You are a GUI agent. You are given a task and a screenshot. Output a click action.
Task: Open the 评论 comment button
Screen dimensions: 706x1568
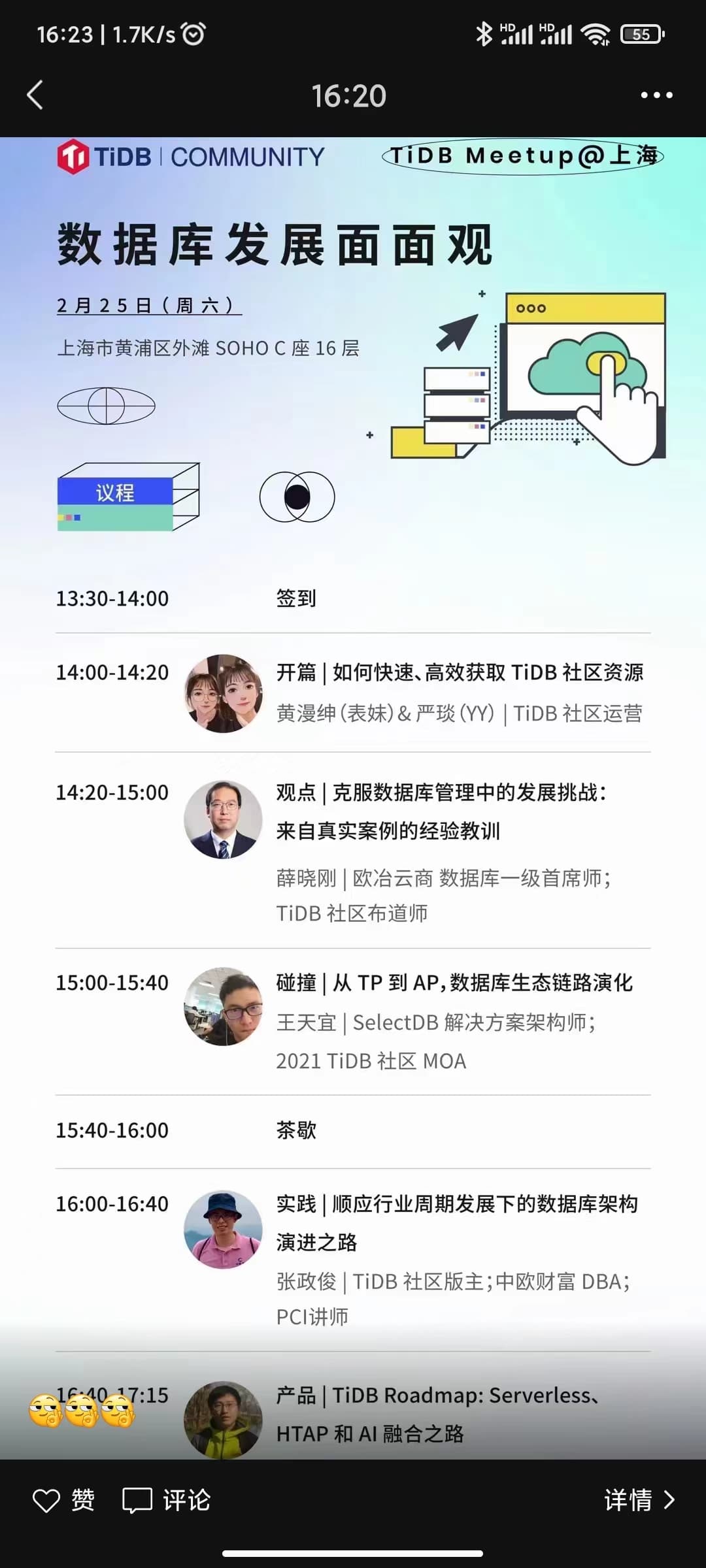(x=167, y=1500)
